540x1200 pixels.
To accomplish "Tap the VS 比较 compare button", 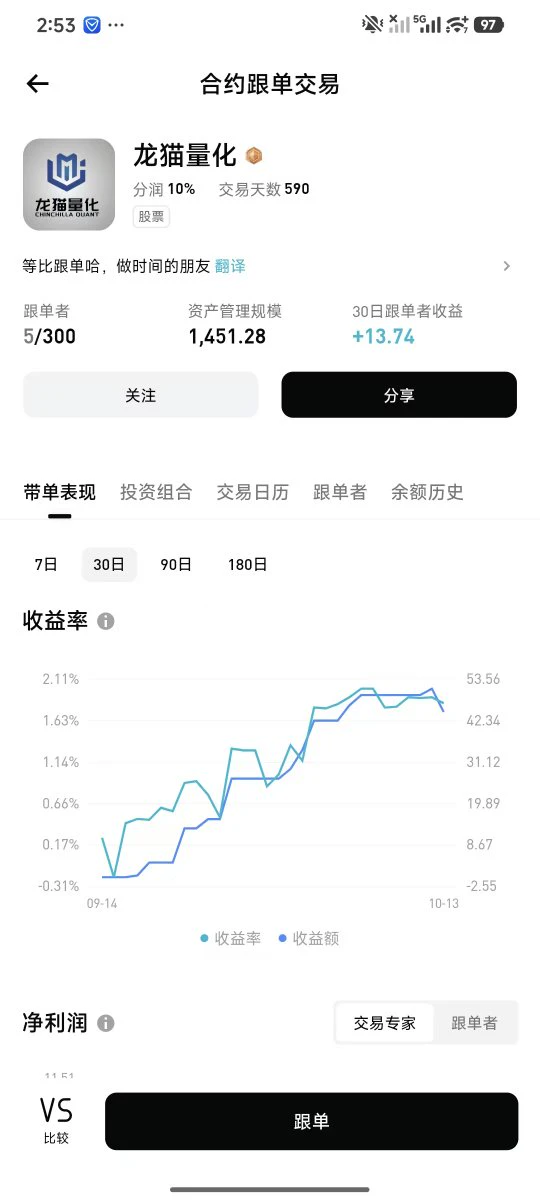I will [56, 1119].
